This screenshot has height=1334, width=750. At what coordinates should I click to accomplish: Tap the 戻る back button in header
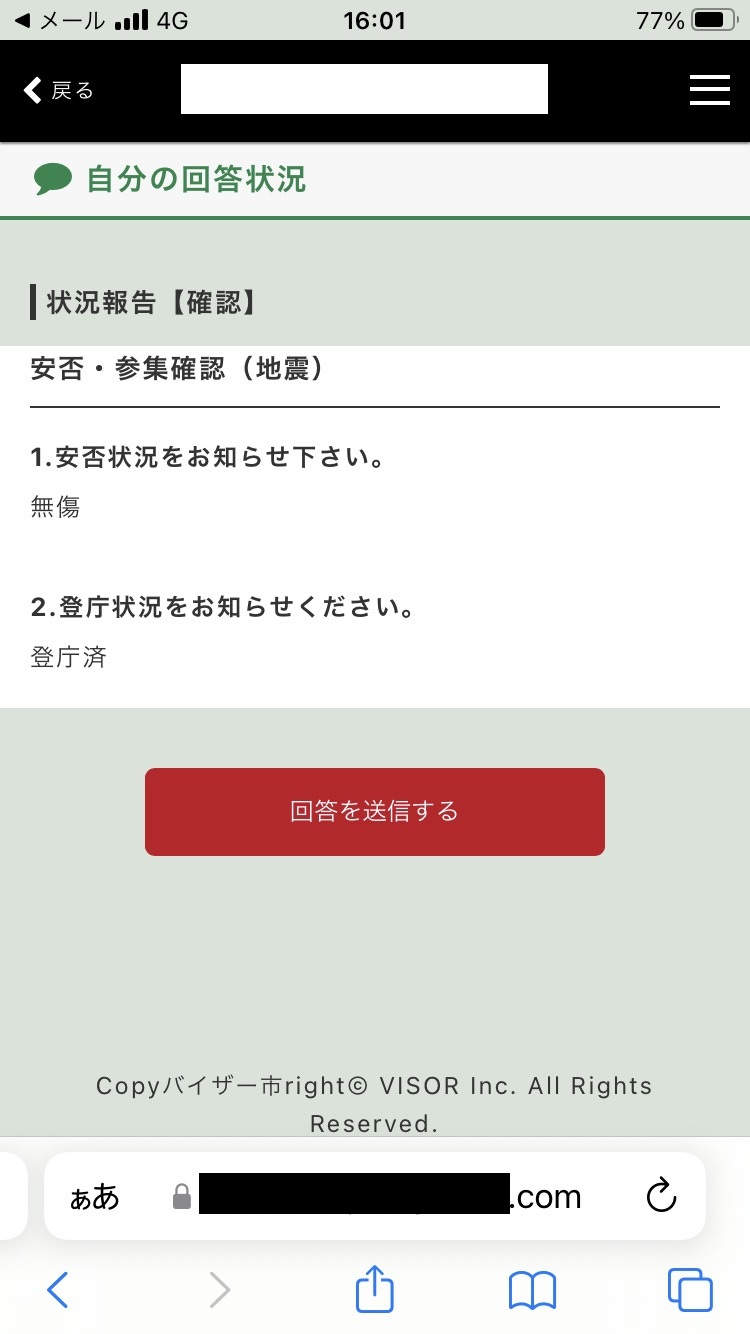point(58,91)
